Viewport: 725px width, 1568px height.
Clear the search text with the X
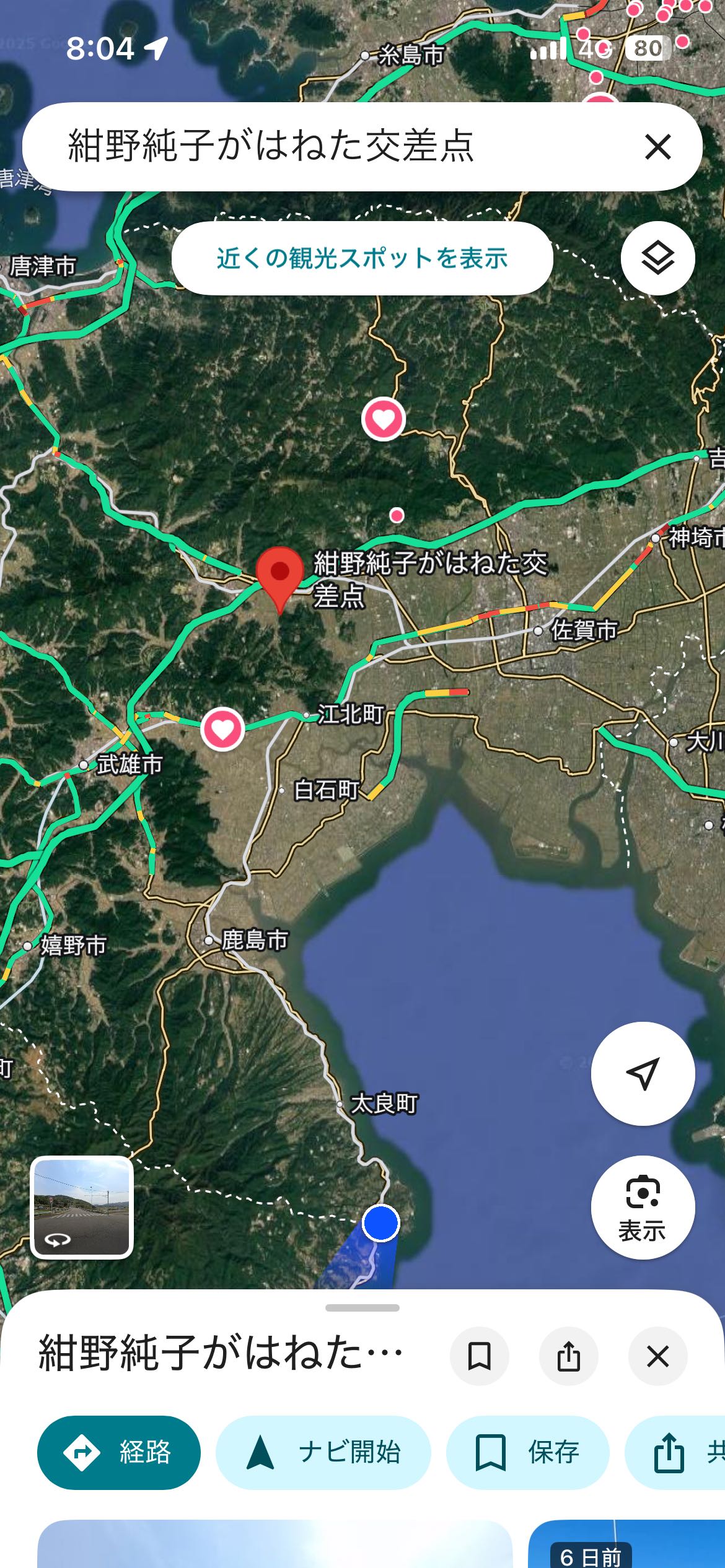point(657,147)
